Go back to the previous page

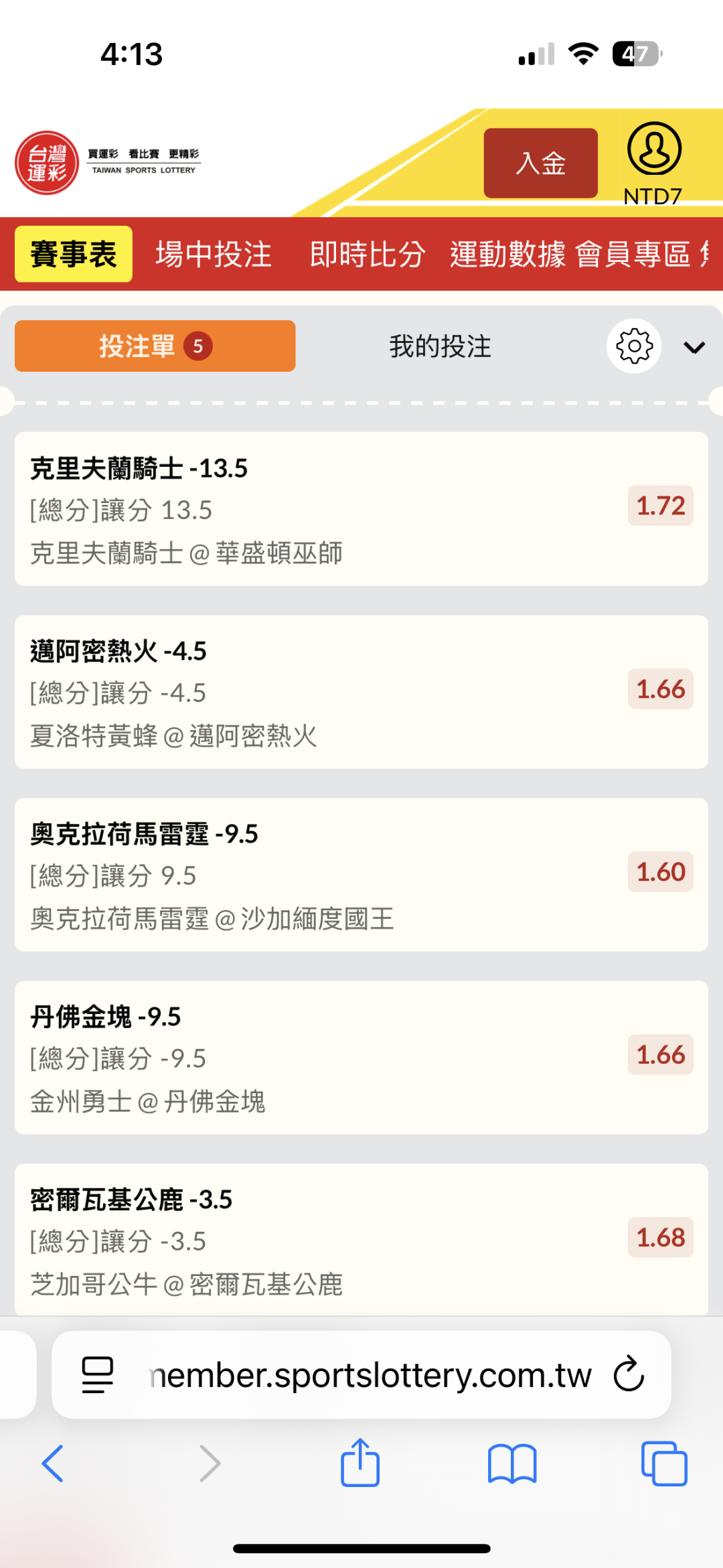53,1463
